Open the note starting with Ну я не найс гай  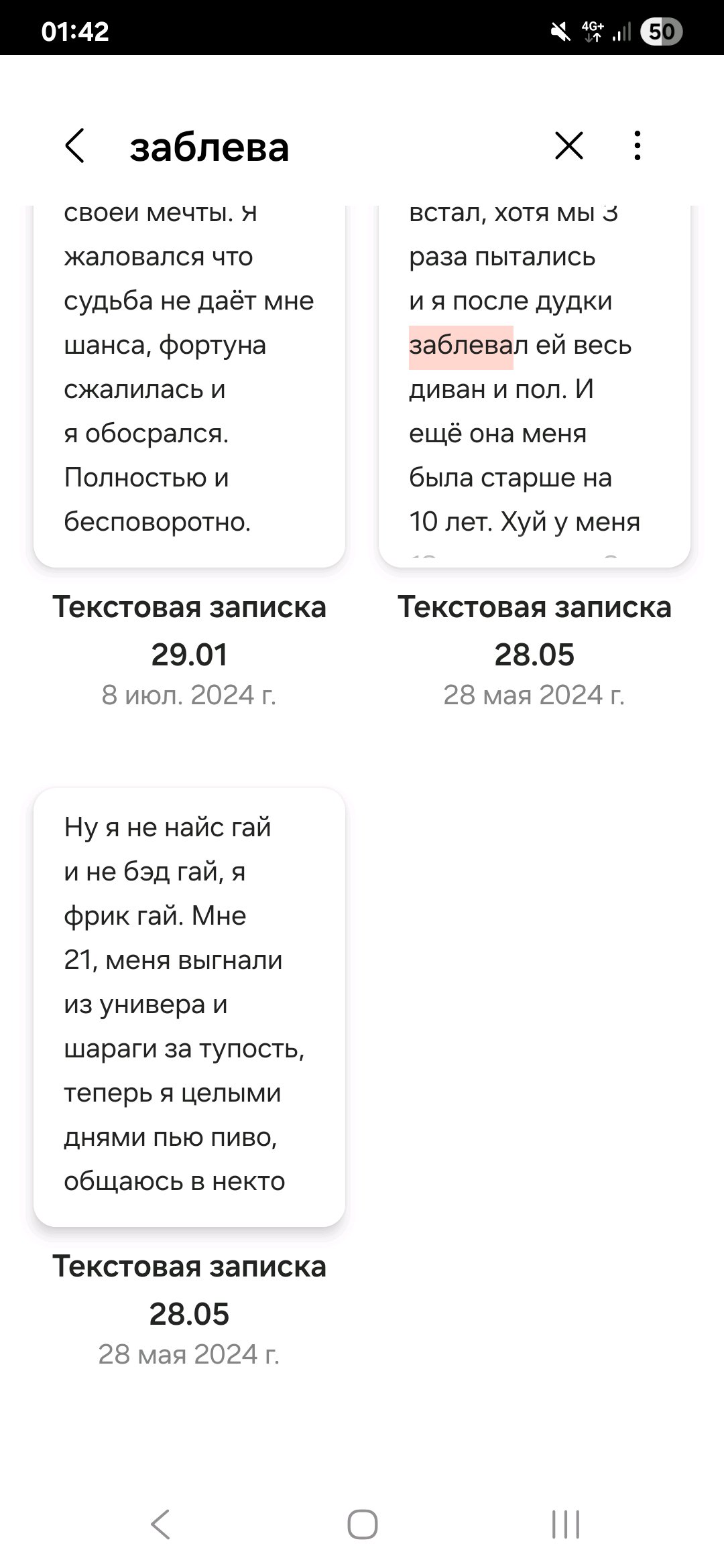point(189,1005)
